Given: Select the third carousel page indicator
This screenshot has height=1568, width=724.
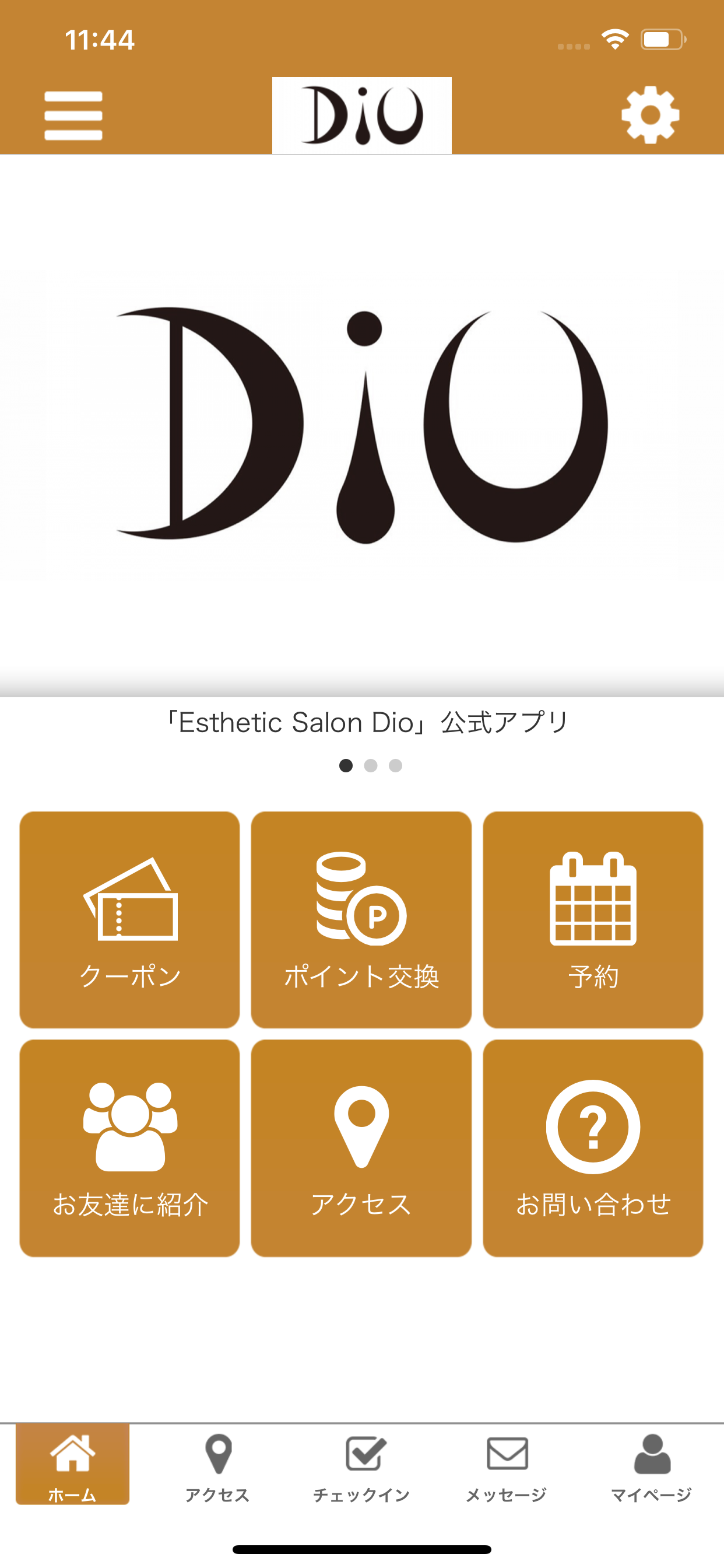Looking at the screenshot, I should pyautogui.click(x=396, y=765).
